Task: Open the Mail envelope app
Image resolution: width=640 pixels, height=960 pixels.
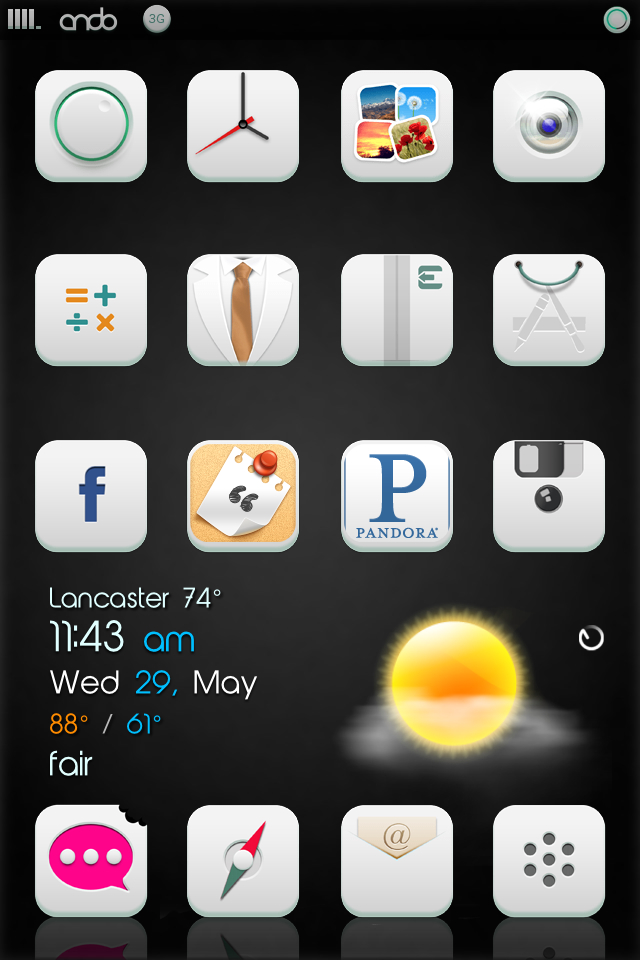Action: (x=397, y=860)
